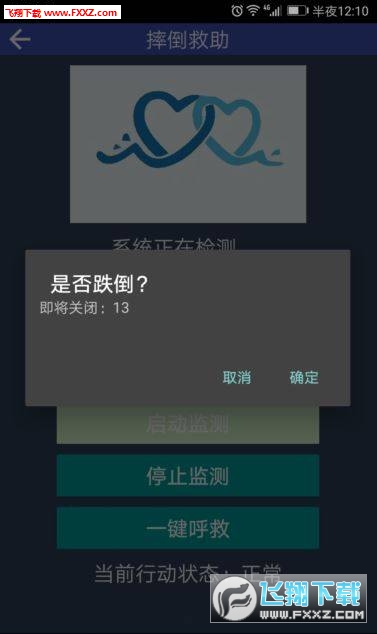Confirm the fall with 确定
Image resolution: width=377 pixels, height=634 pixels.
pos(304,377)
